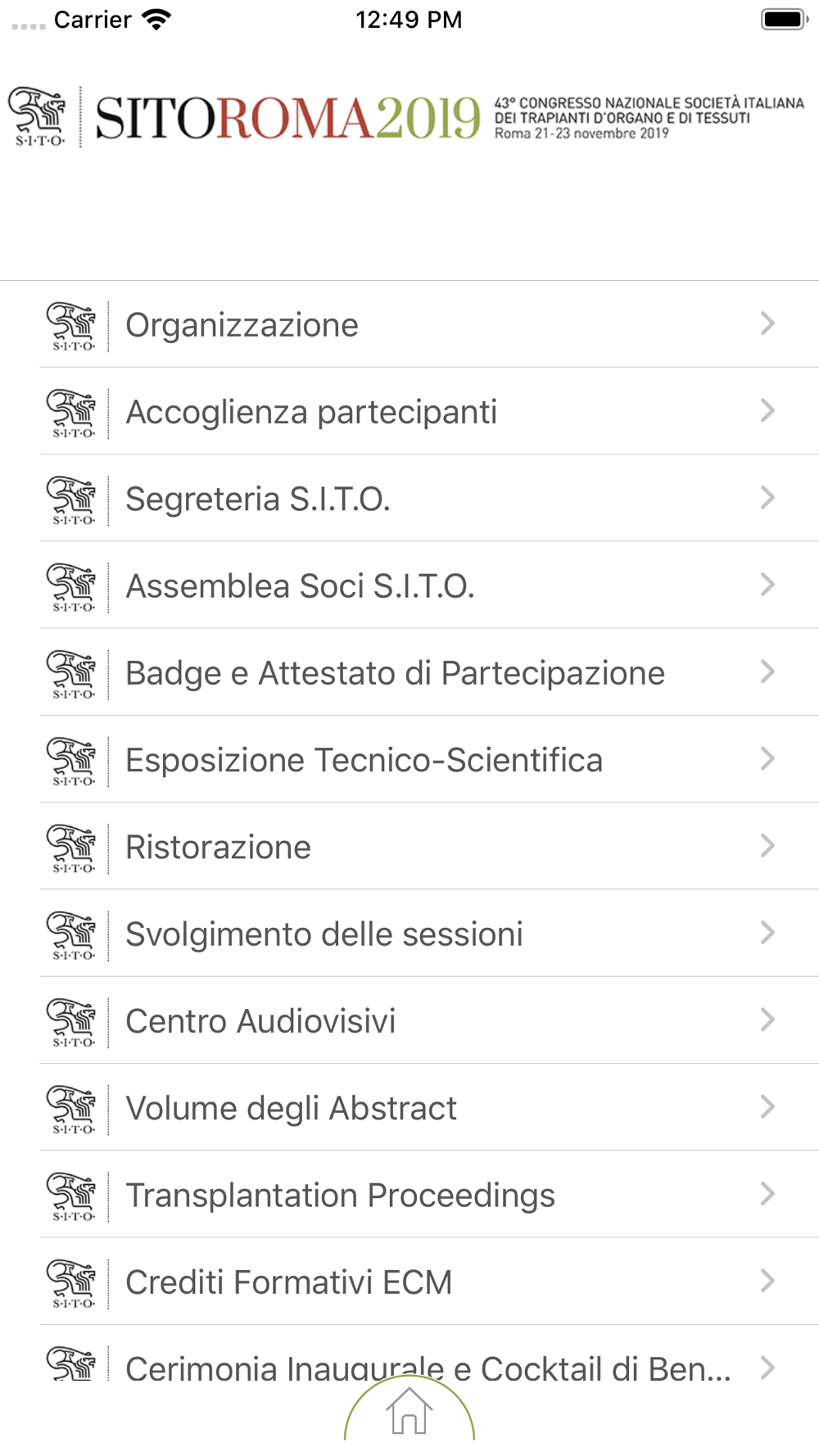Go to Ristorazione info
The height and width of the screenshot is (1456, 819).
[x=409, y=846]
